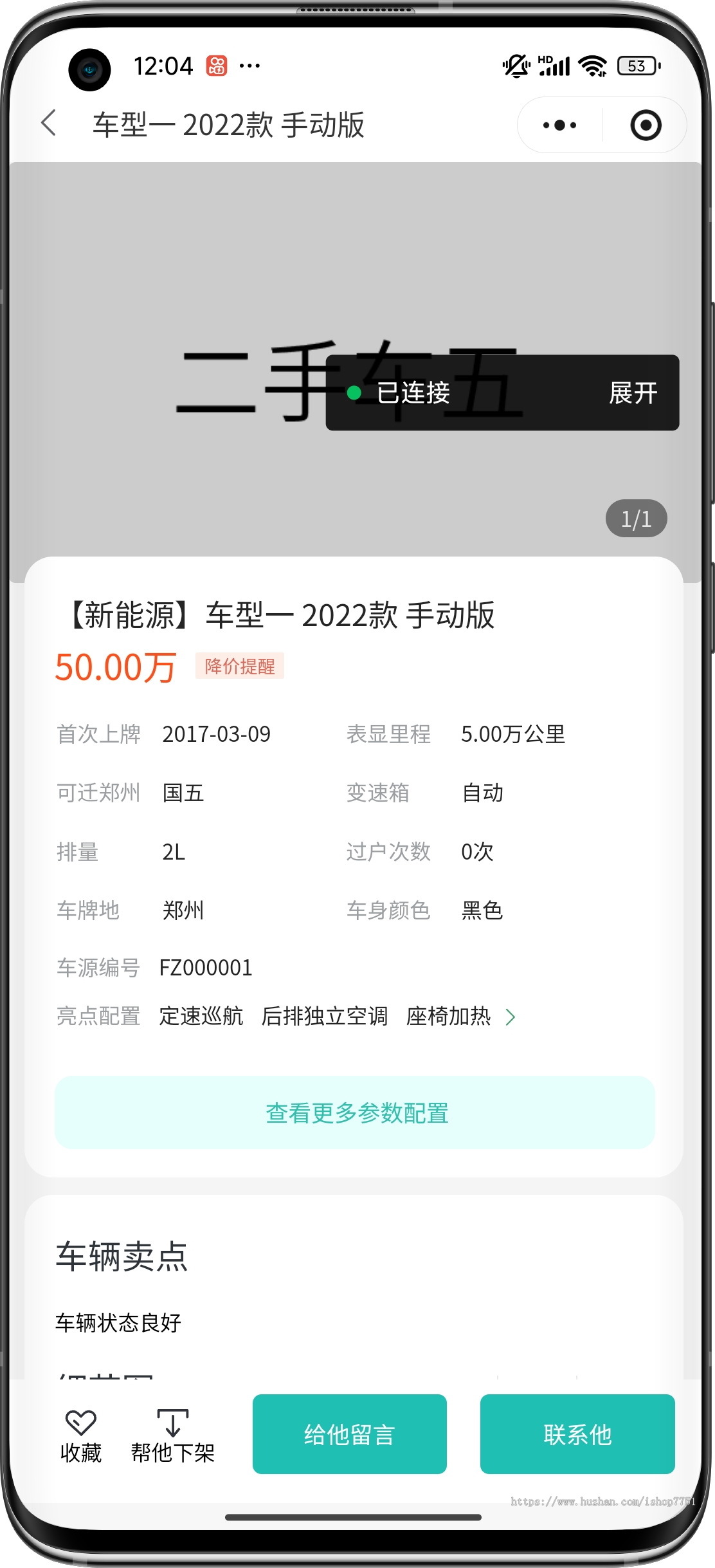
Task: Expand the 亮点配置 highlights via the chevron
Action: pos(511,1017)
